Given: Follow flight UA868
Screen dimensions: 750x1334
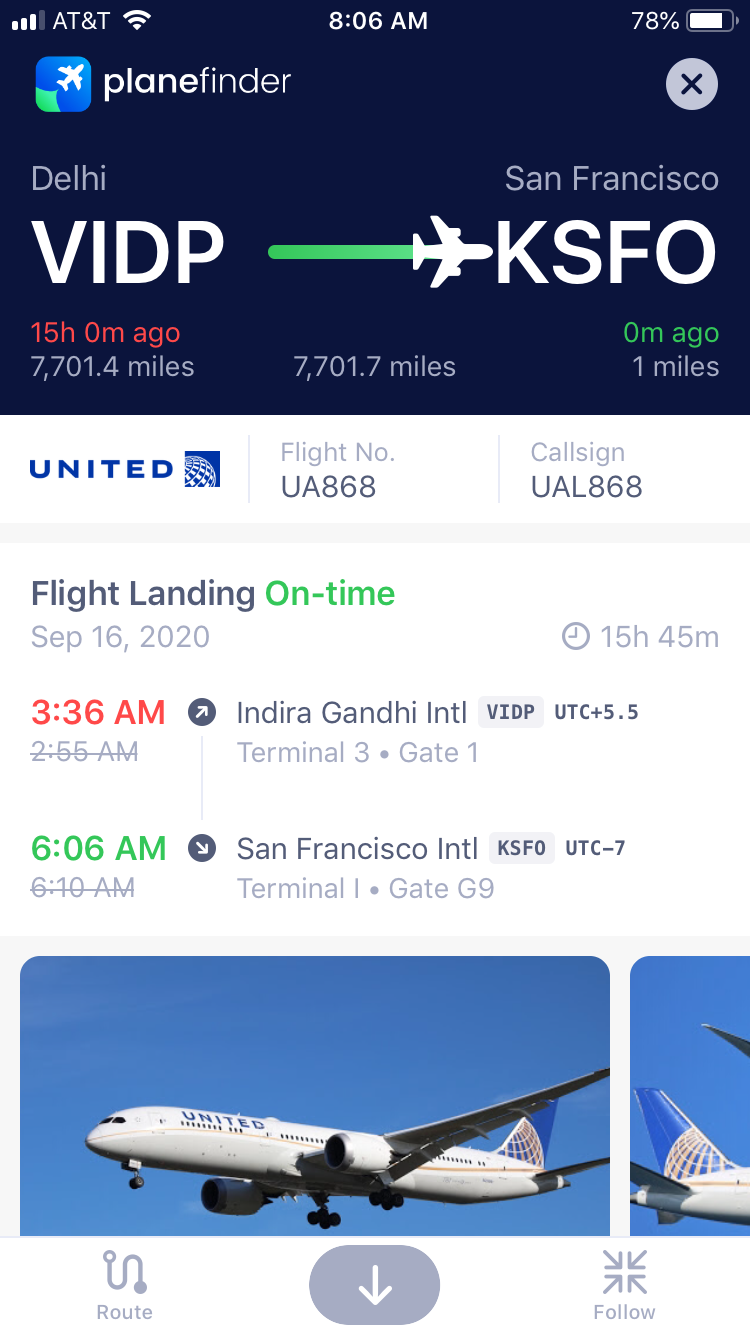Looking at the screenshot, I should click(624, 1285).
